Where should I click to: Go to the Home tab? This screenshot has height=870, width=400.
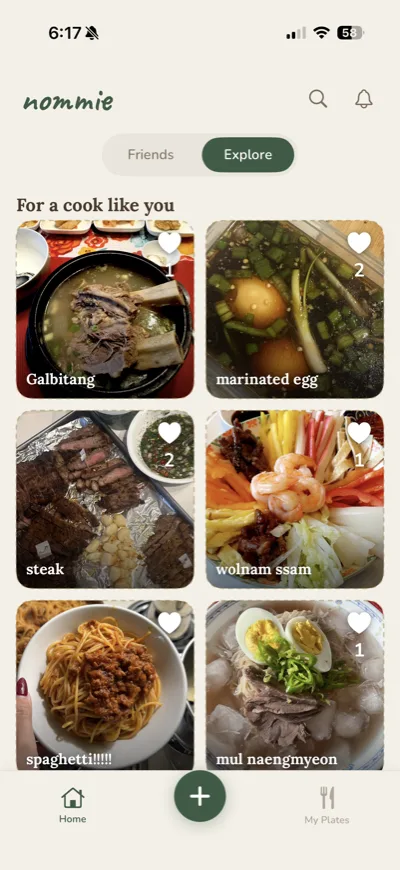coord(73,805)
